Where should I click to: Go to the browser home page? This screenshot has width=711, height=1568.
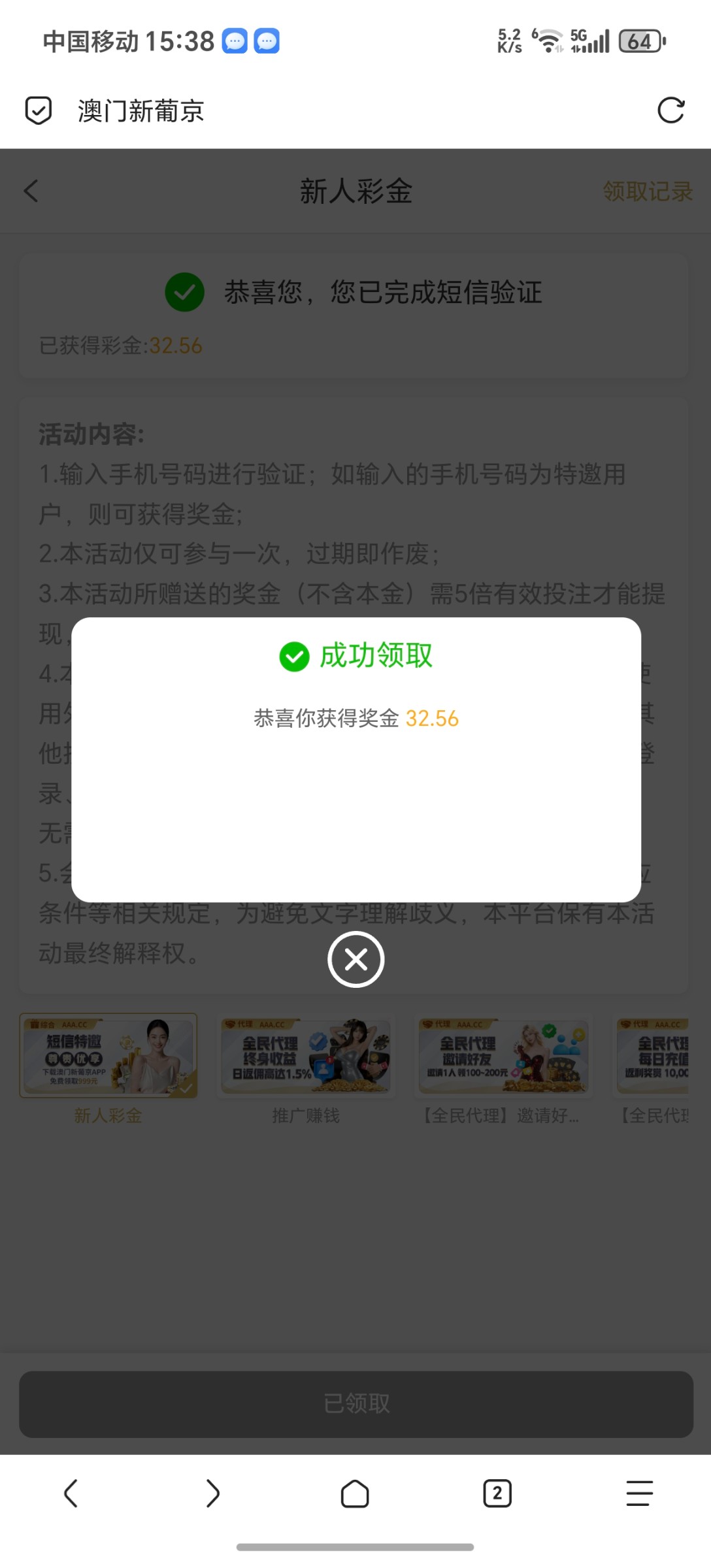coord(355,1494)
